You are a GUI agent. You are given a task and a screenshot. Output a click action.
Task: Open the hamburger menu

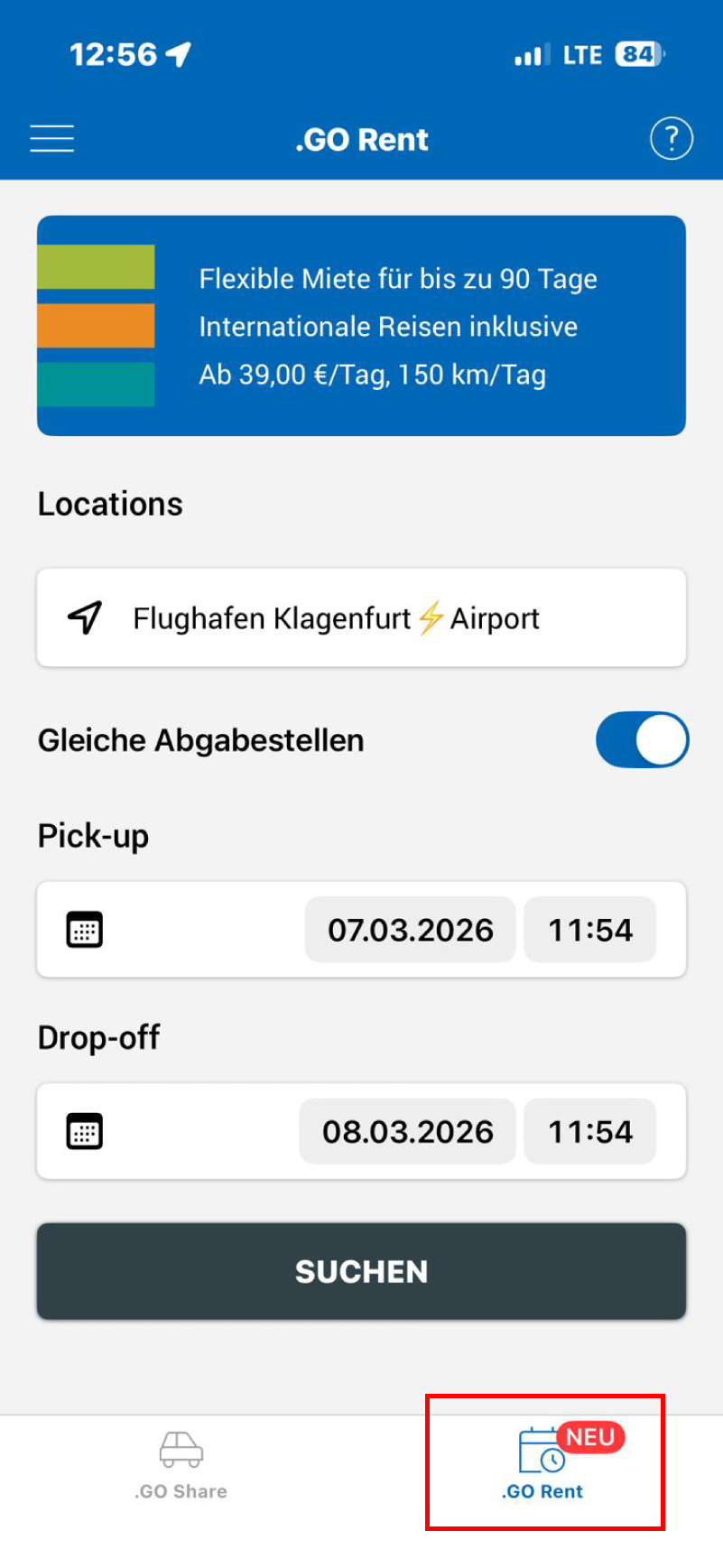click(x=52, y=139)
